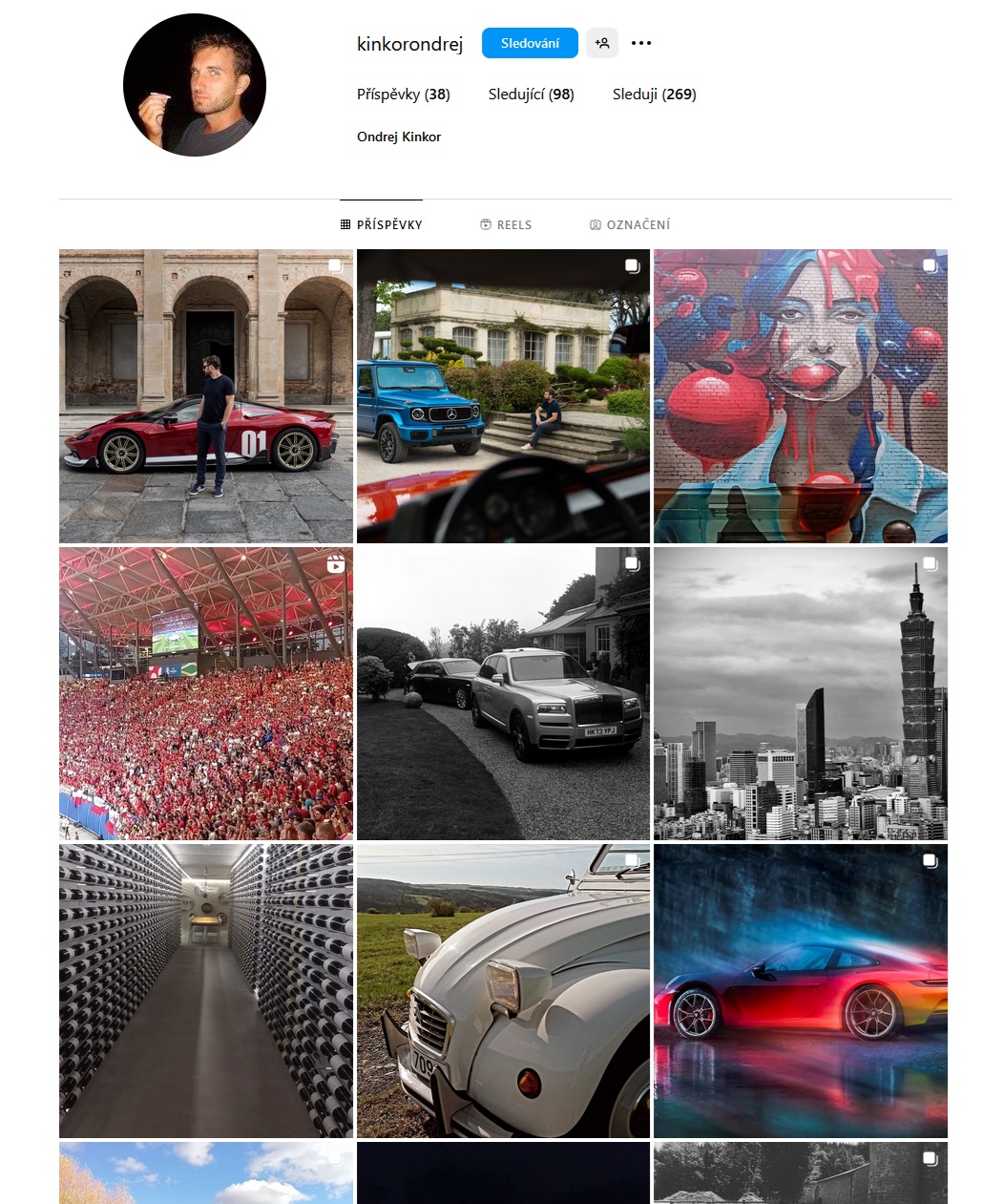This screenshot has width=982, height=1204.
Task: Open the Taipei skyline skyscraper post
Action: tap(800, 693)
